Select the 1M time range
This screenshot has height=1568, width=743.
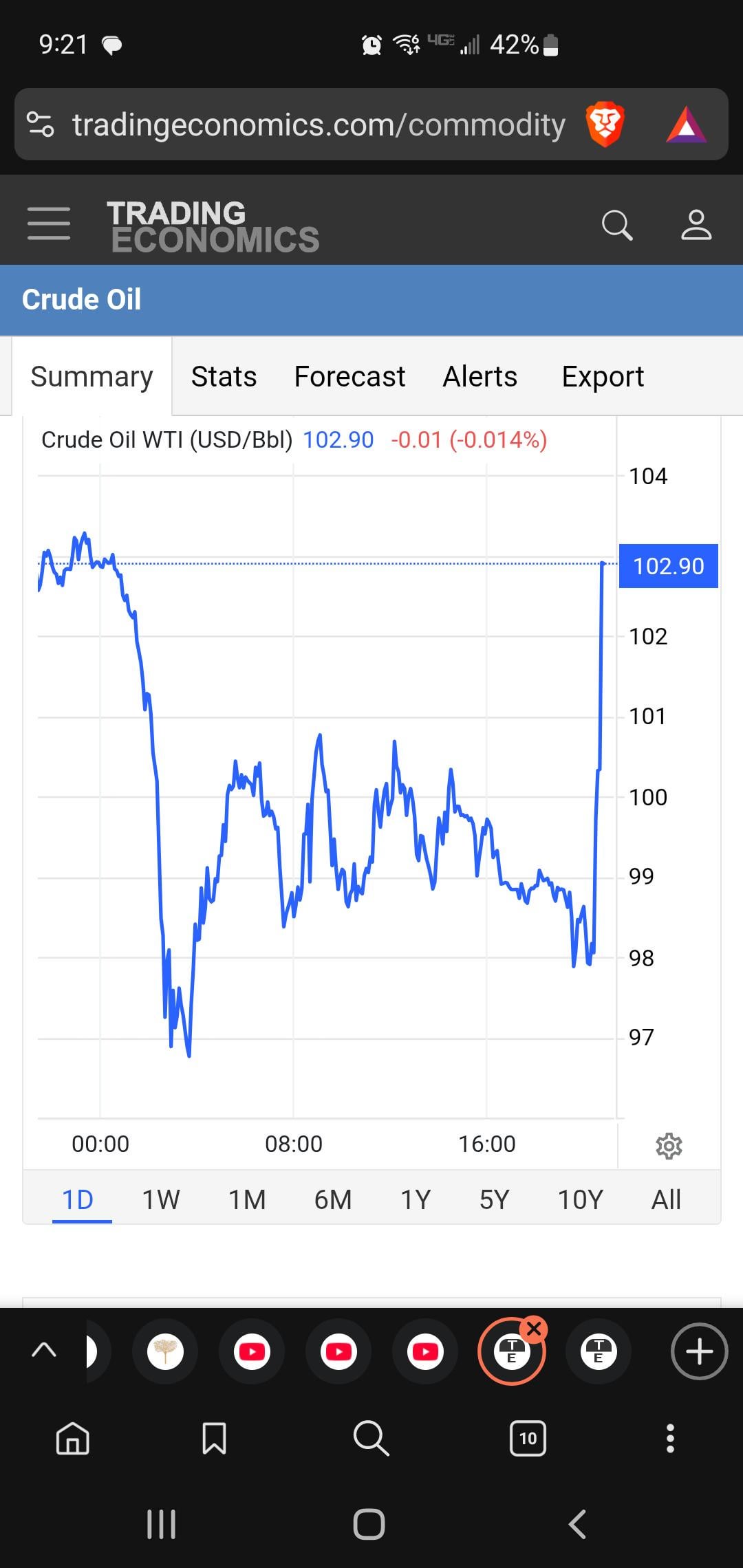pos(247,1200)
